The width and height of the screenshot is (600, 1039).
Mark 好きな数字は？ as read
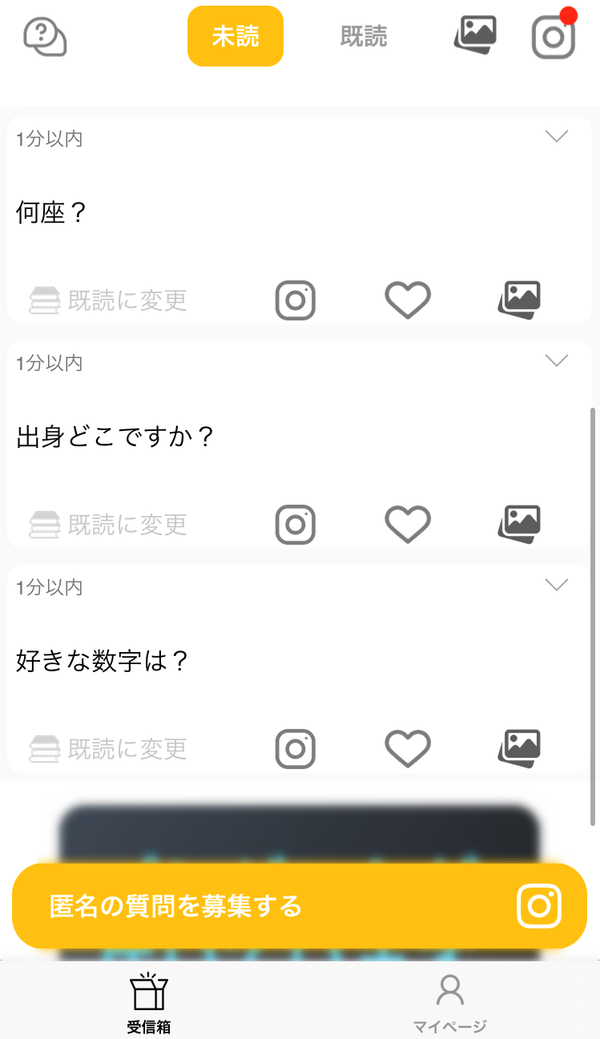(108, 749)
